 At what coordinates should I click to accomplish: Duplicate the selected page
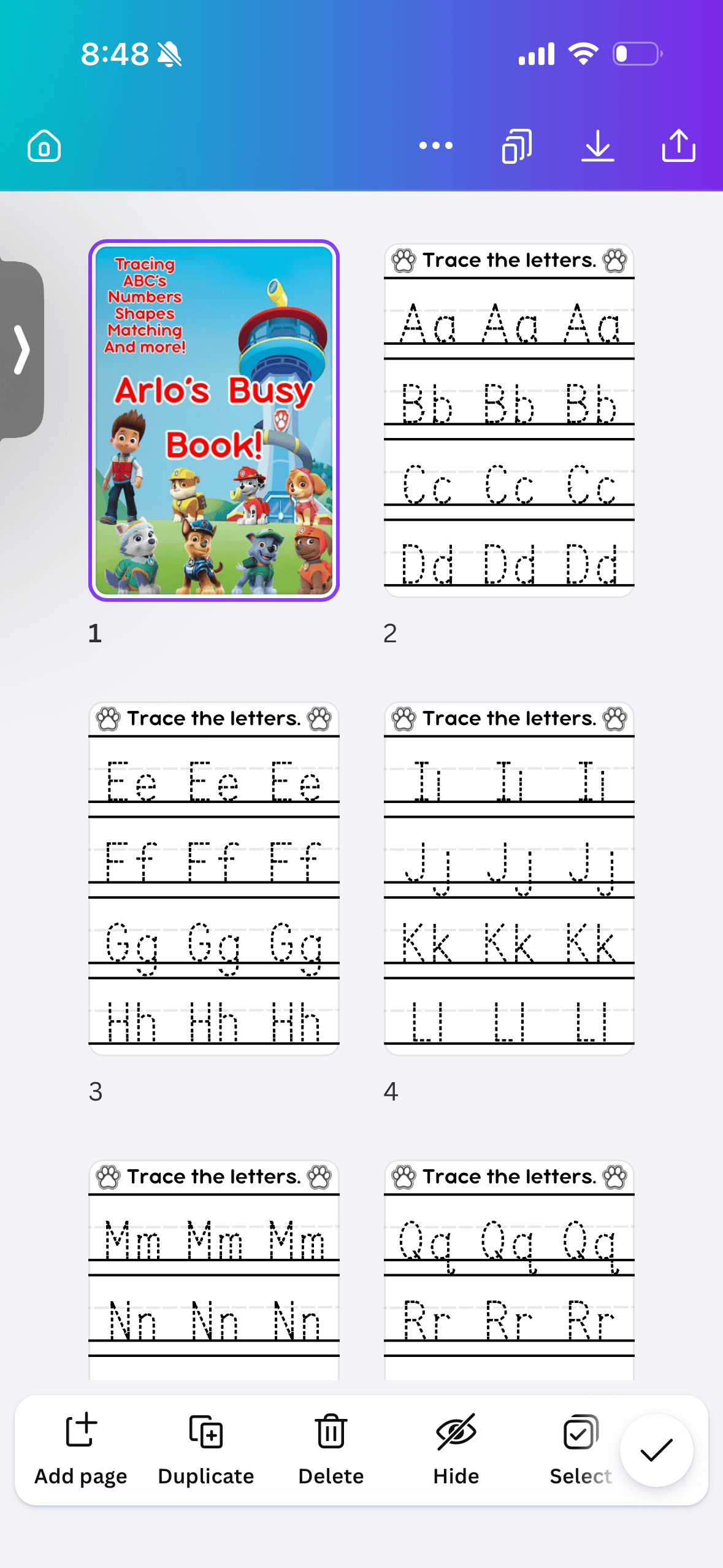coord(206,1450)
